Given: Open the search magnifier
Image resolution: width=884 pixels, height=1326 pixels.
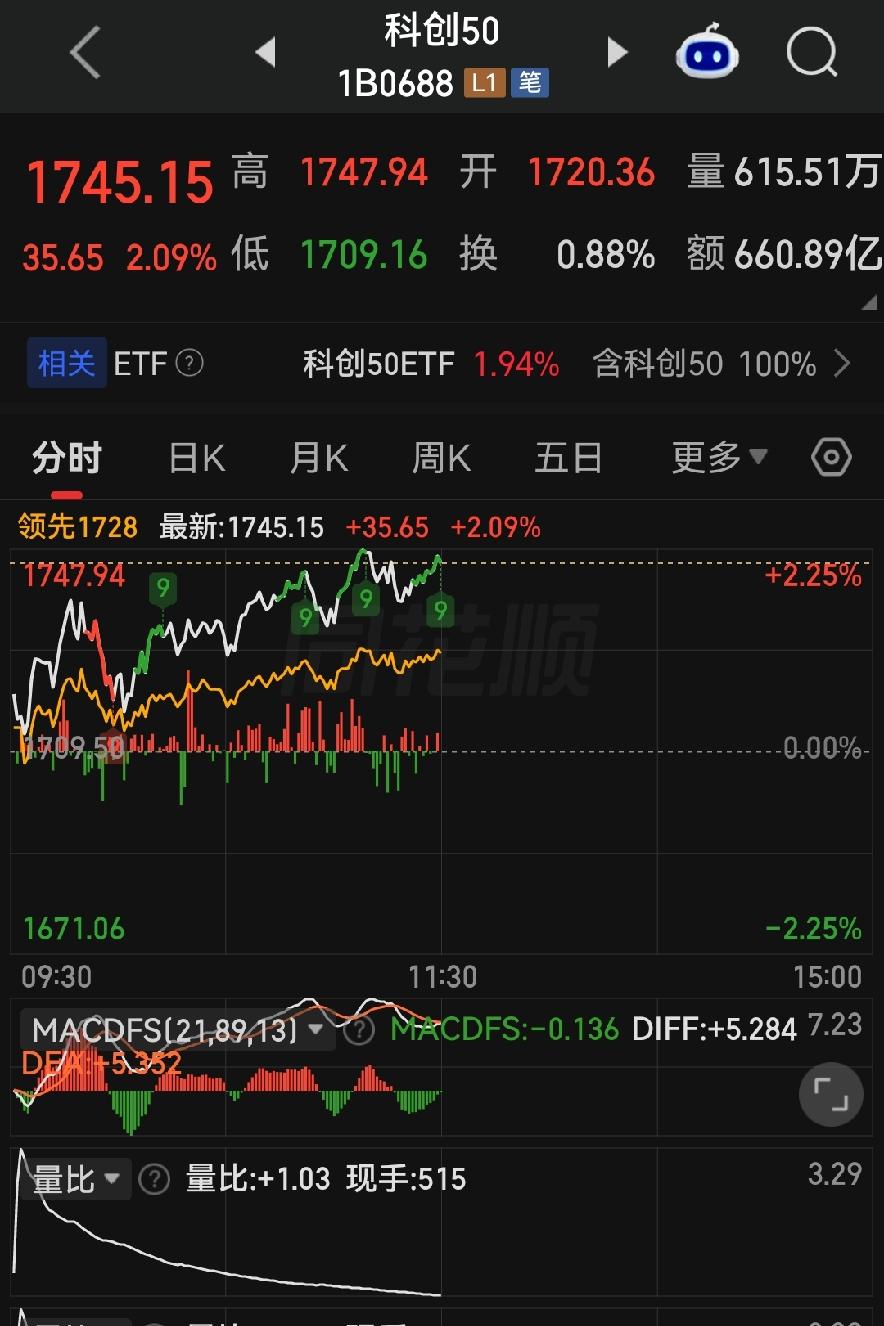Looking at the screenshot, I should (x=811, y=51).
